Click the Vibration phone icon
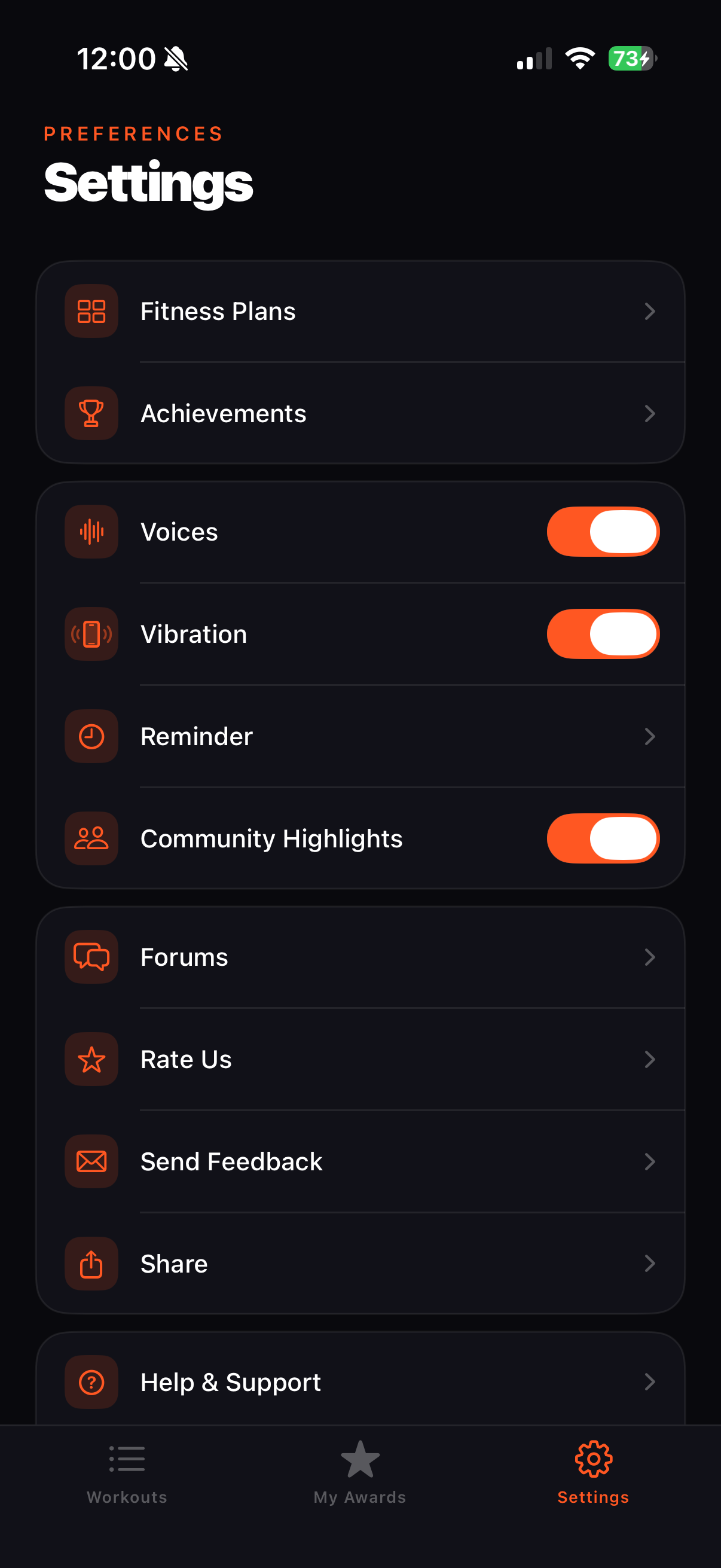The height and width of the screenshot is (1568, 721). (91, 634)
